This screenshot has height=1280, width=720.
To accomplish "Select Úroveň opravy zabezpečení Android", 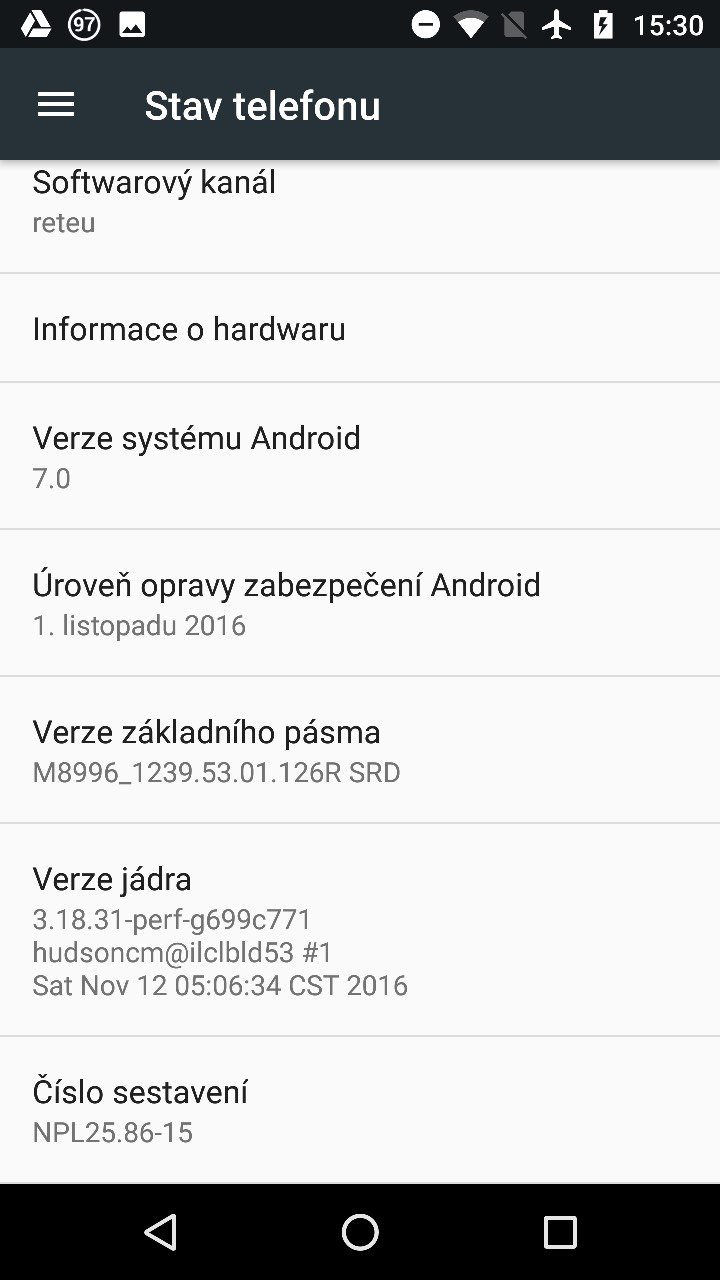I will tap(360, 603).
